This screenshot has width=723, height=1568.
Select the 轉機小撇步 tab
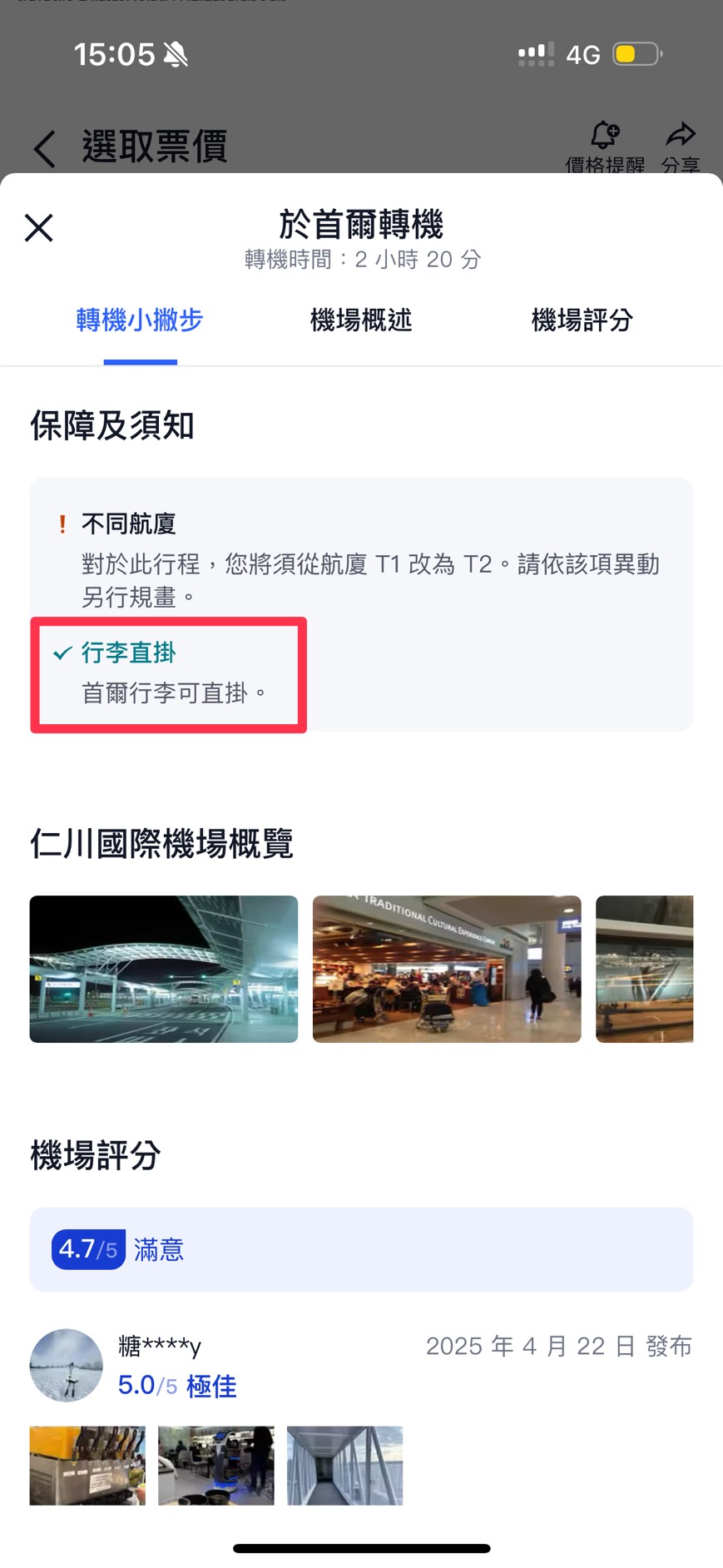[140, 320]
